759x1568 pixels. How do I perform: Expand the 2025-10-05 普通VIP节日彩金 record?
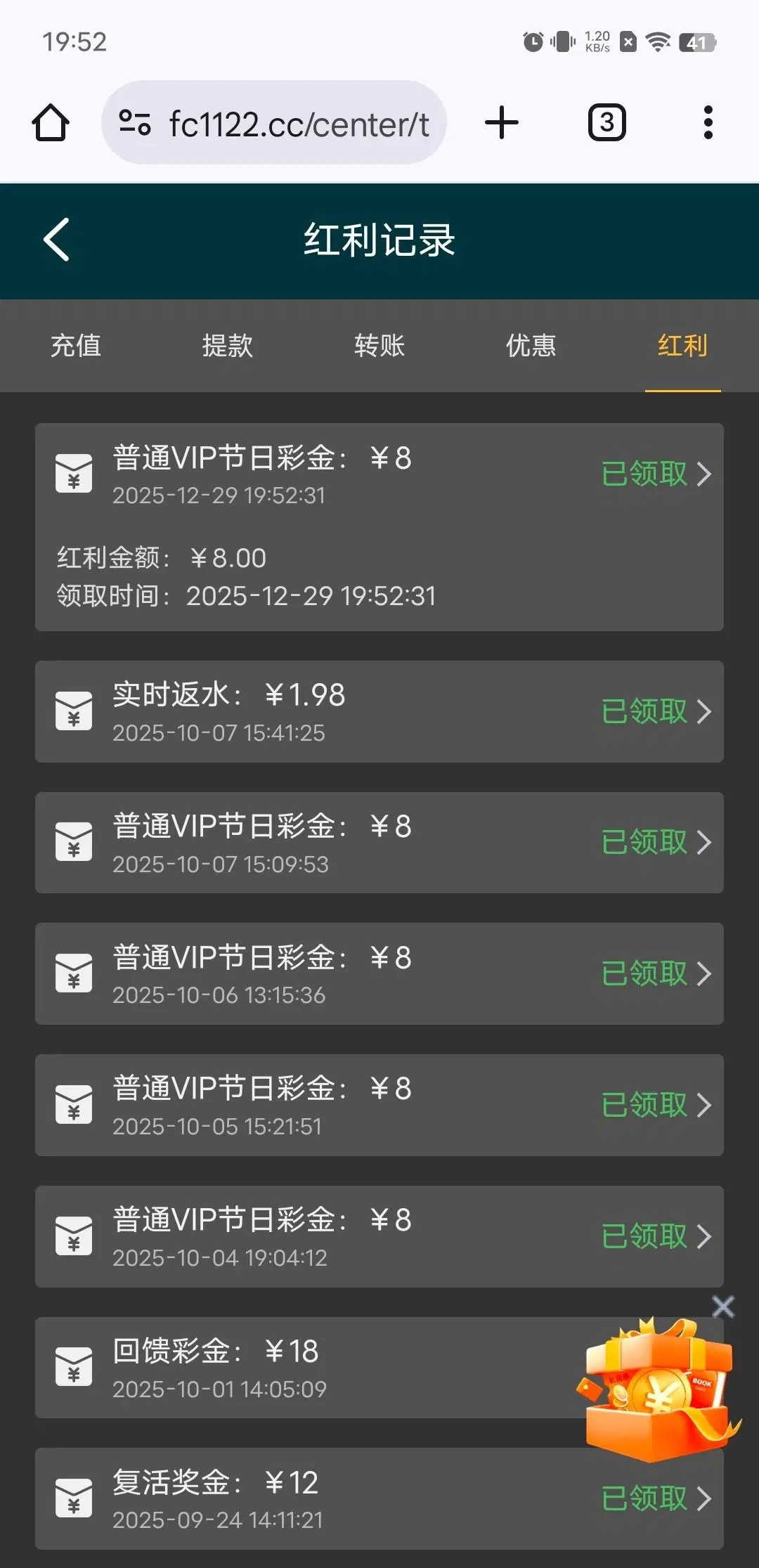click(379, 1106)
